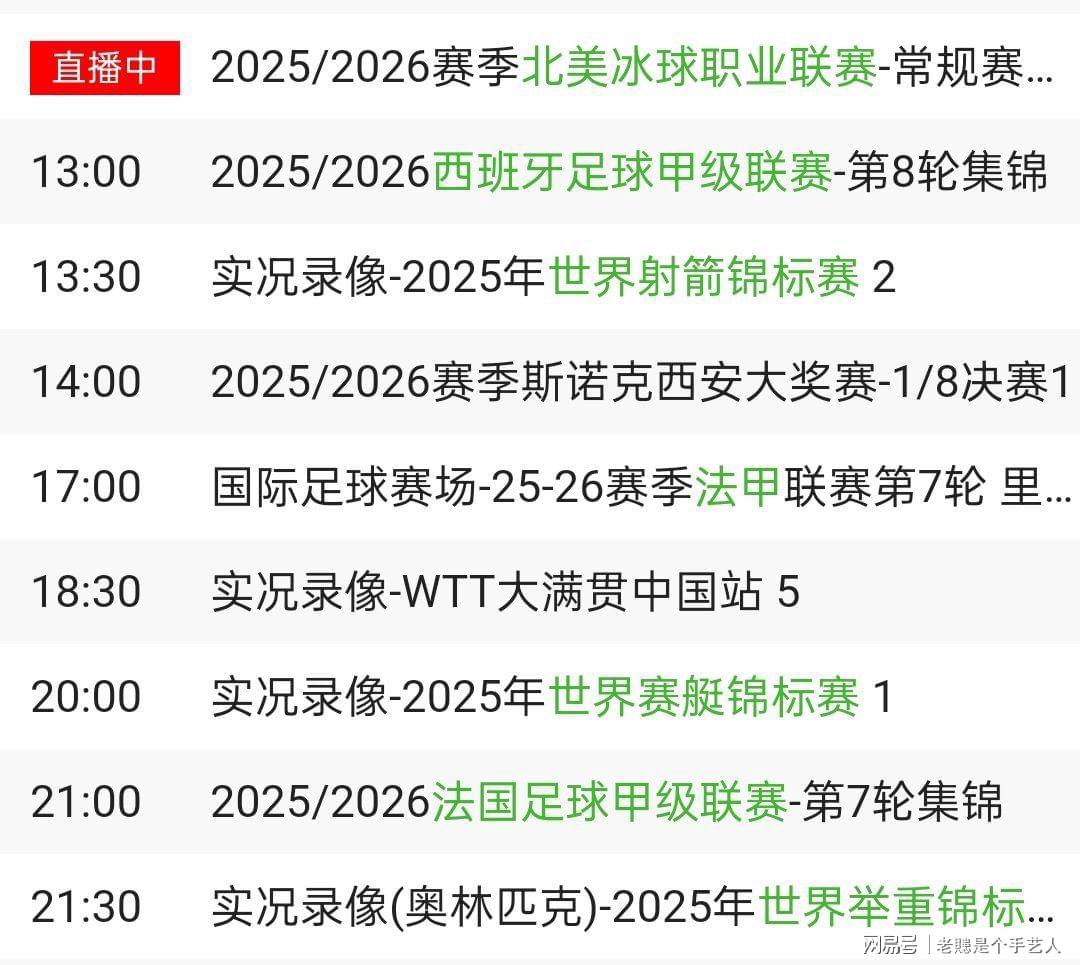The image size is (1080, 965).
Task: Open the 西班牙足球甲级联赛 link at 13:00
Action: pyautogui.click(x=631, y=173)
